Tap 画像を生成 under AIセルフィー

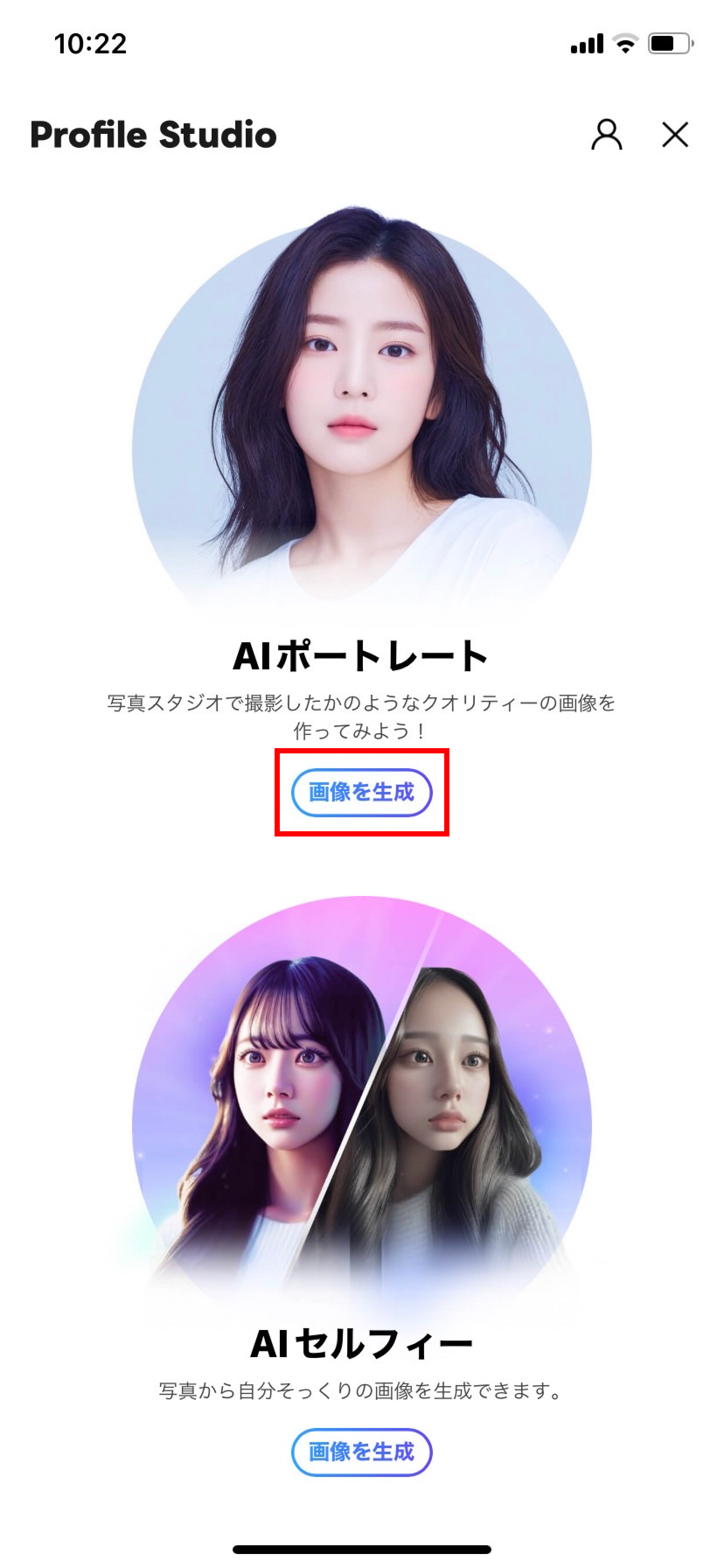(x=362, y=1452)
